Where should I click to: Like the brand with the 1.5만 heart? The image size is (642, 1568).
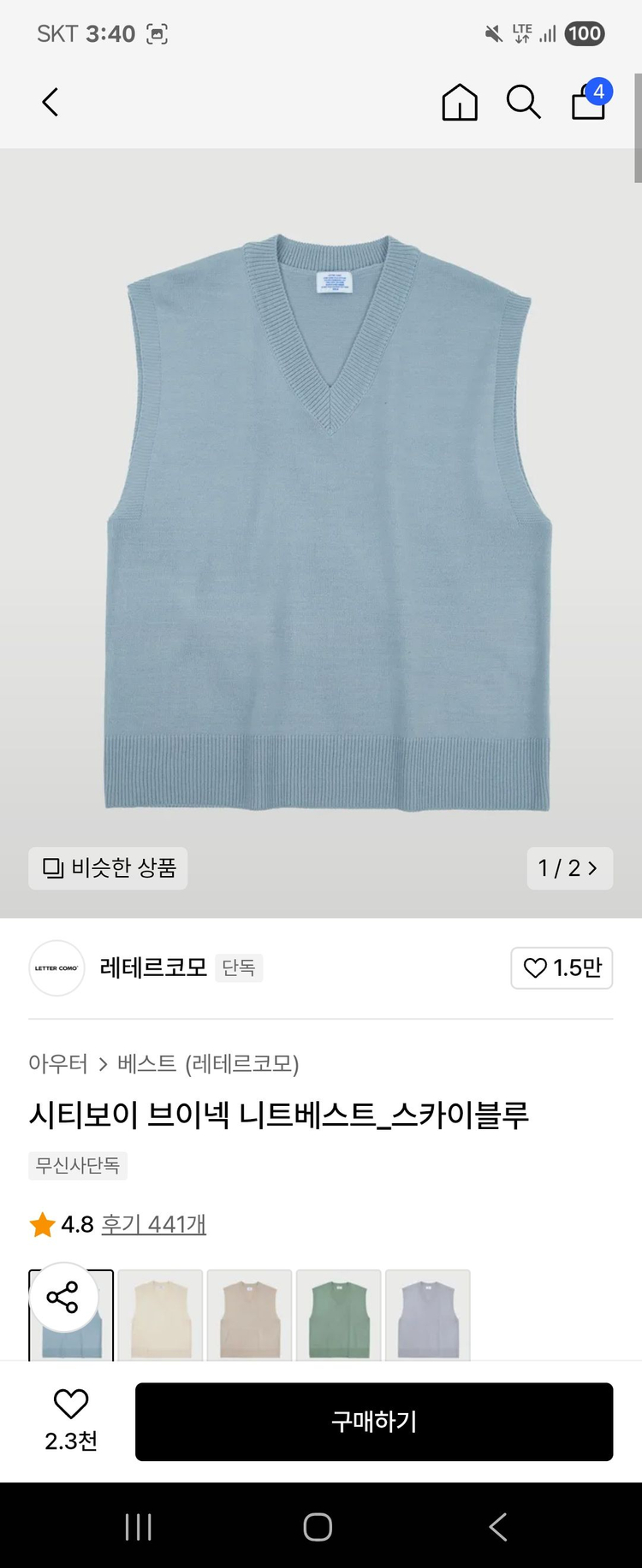562,968
